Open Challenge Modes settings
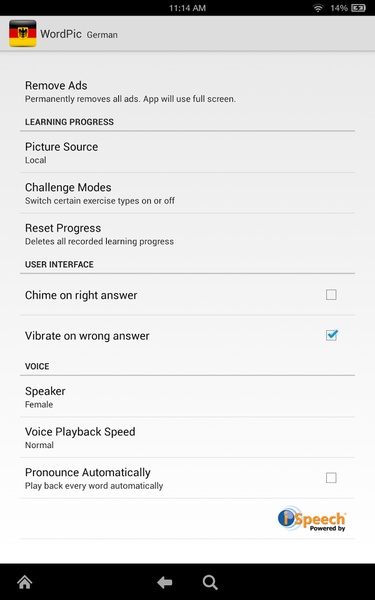The height and width of the screenshot is (600, 375). click(187, 193)
